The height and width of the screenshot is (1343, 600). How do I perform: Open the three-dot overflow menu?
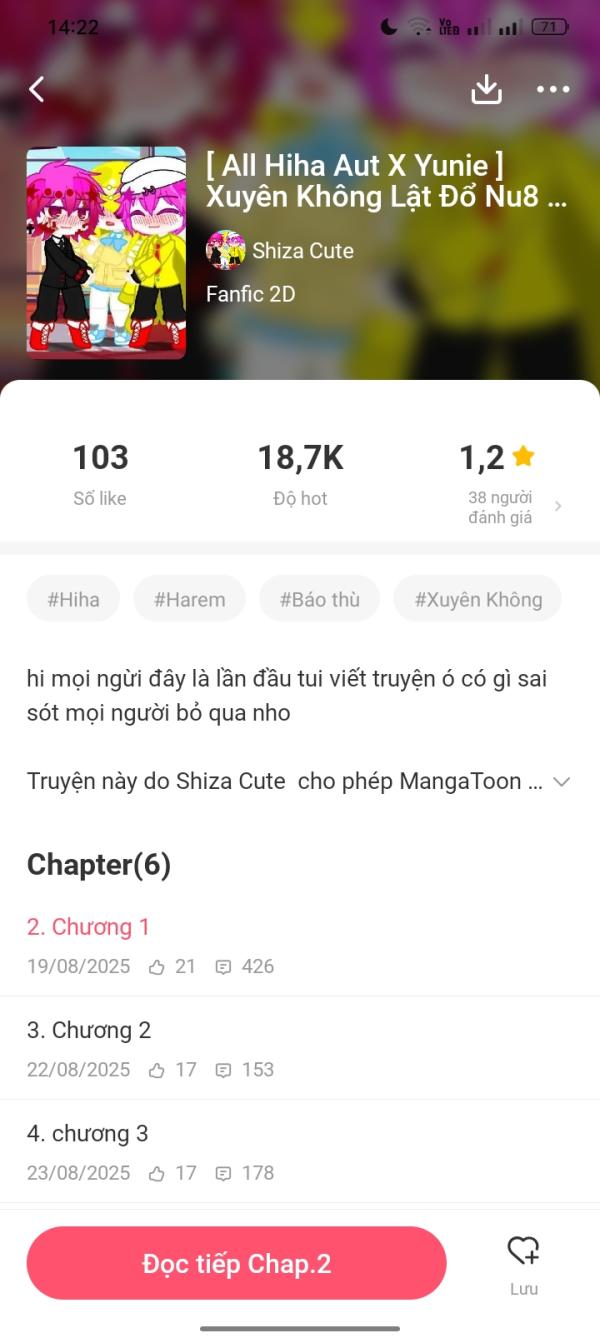click(x=552, y=90)
